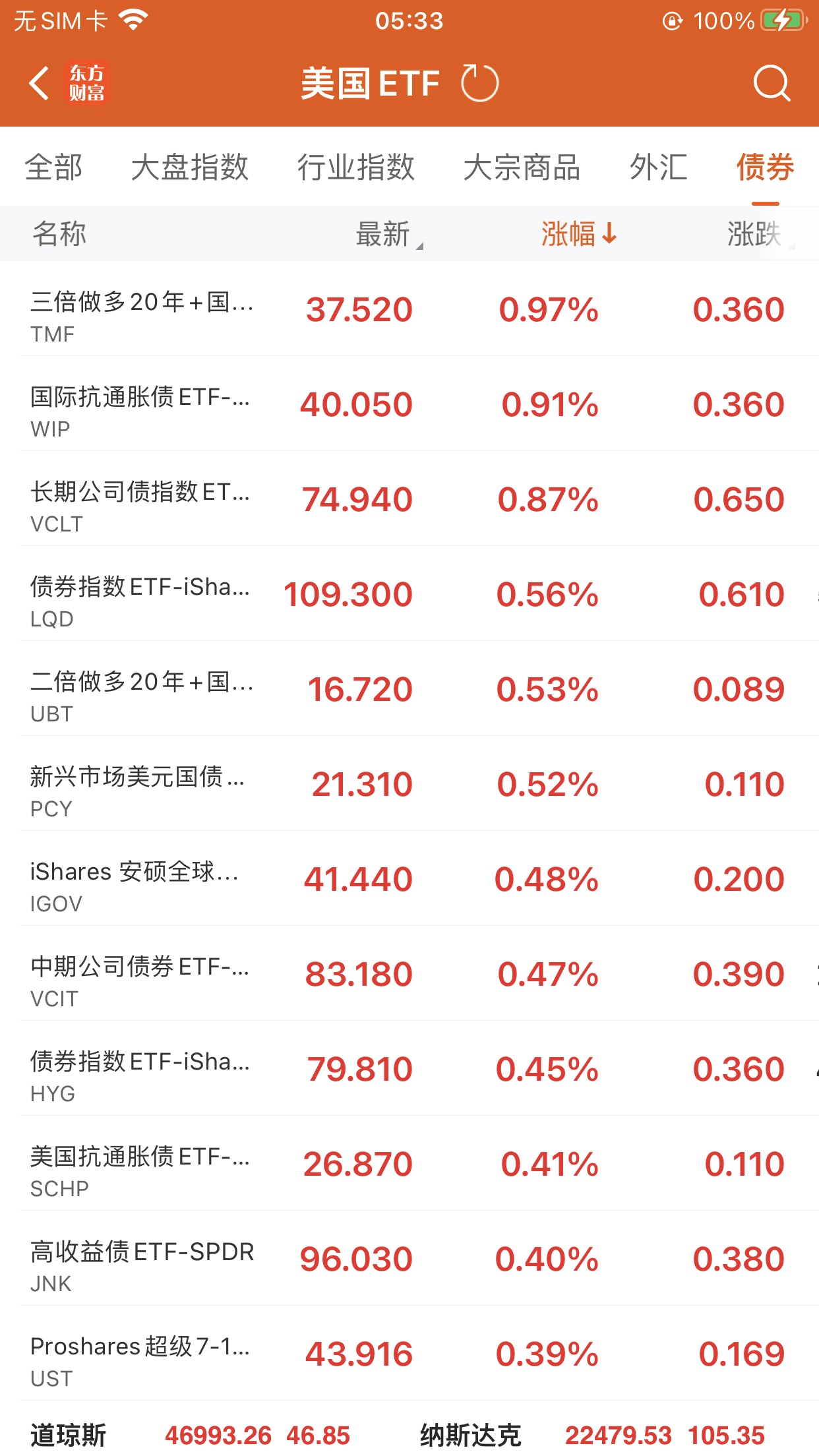Viewport: 819px width, 1456px height.
Task: Switch to the 全部 tab
Action: click(x=53, y=167)
